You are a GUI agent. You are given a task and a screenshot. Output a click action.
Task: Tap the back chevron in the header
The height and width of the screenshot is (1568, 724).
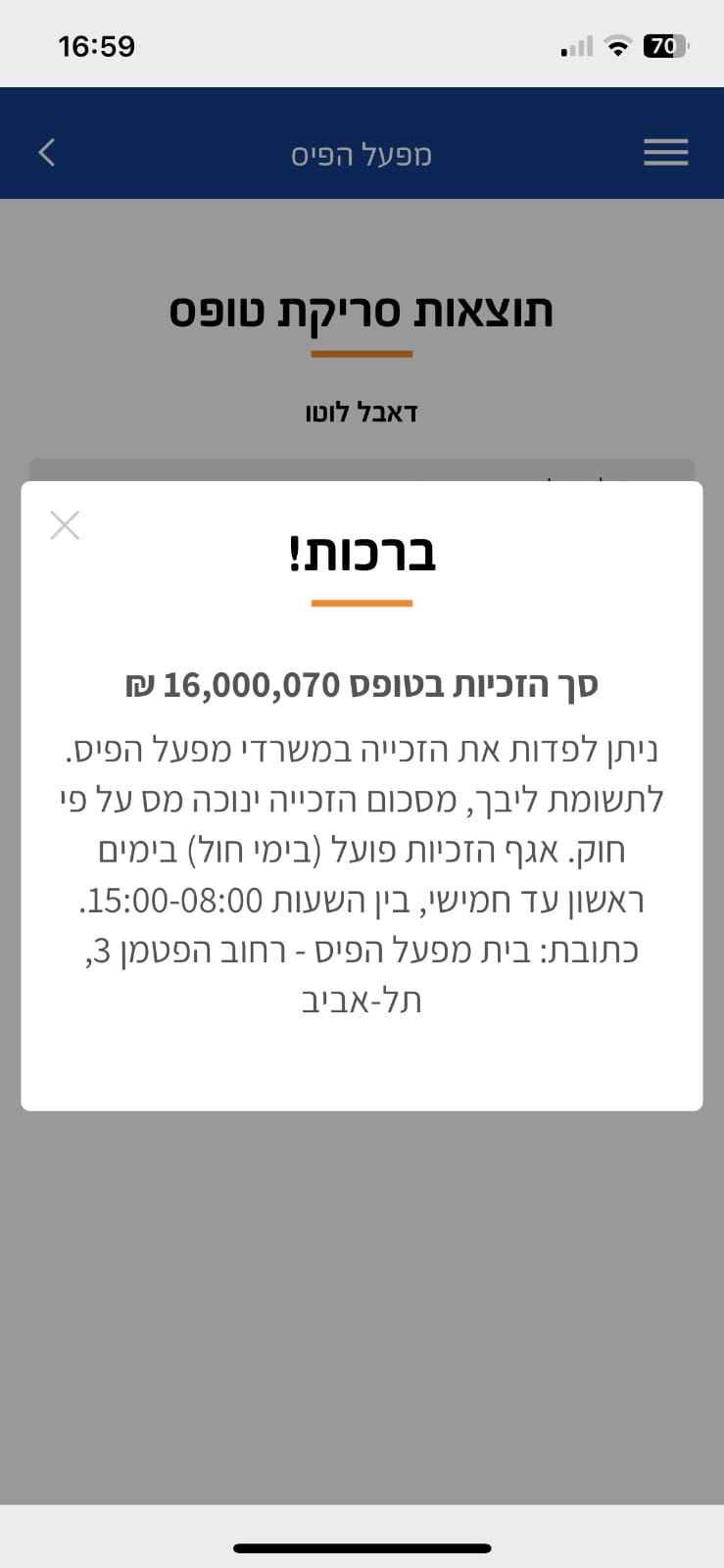click(x=45, y=153)
